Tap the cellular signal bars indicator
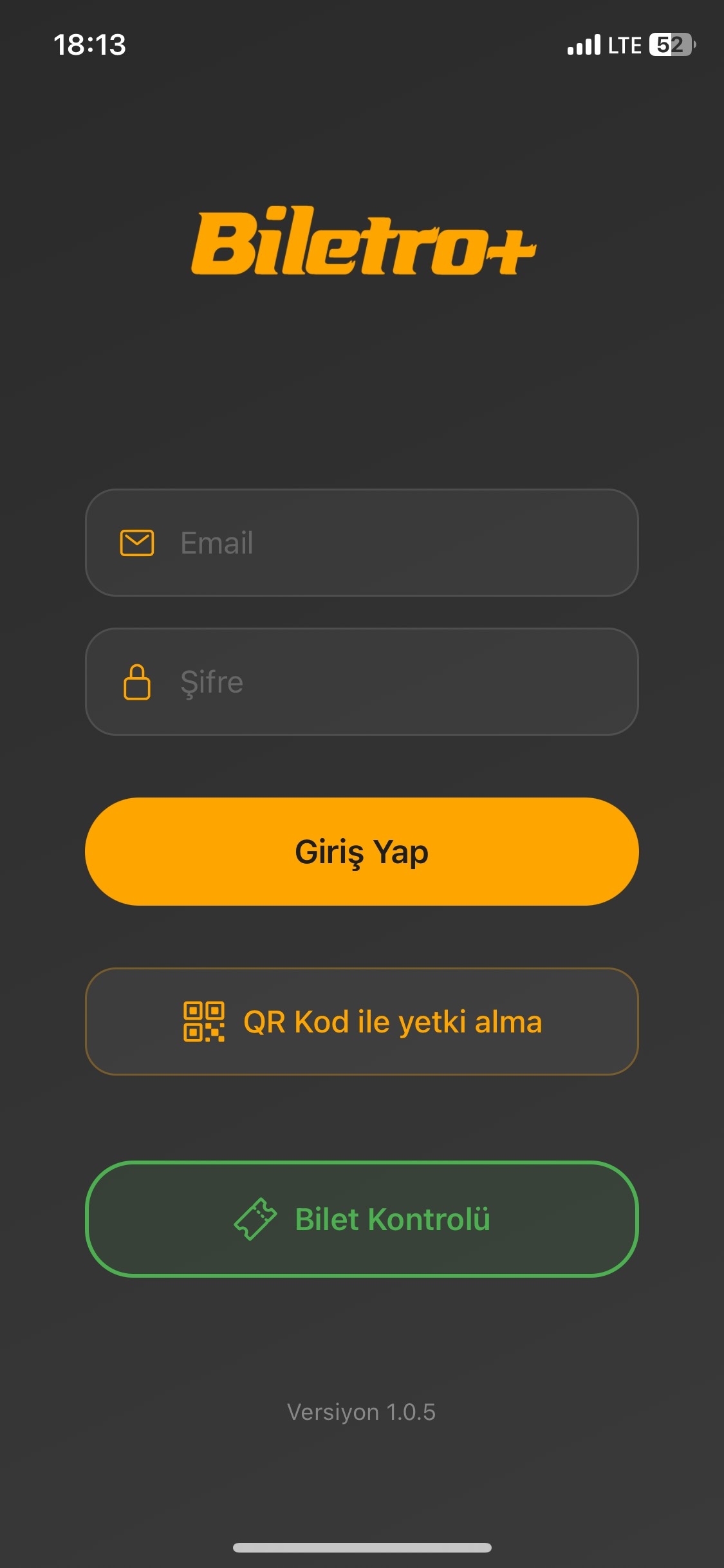Screen dimensions: 724x1568 582,44
